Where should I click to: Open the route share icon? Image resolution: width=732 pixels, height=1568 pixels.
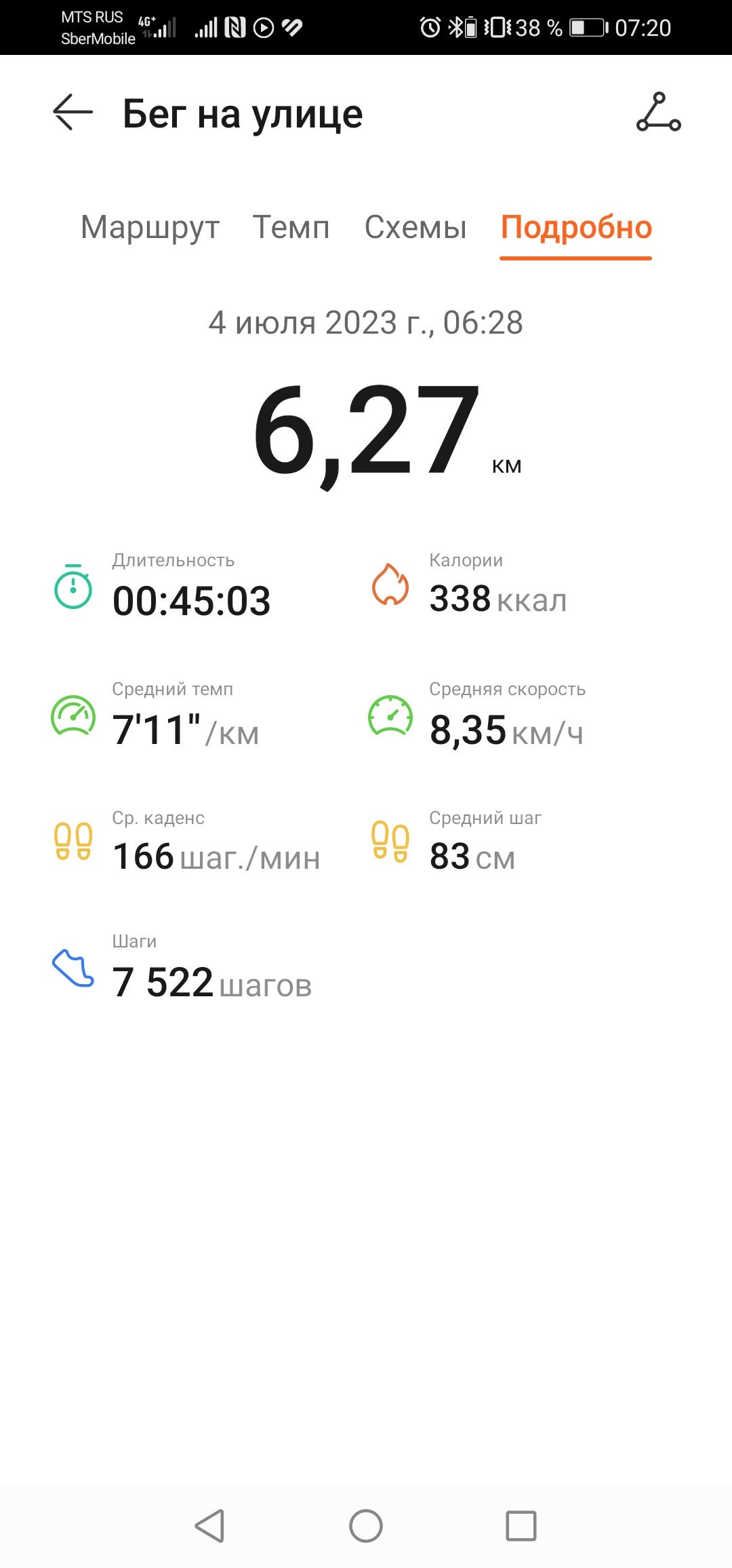click(658, 112)
